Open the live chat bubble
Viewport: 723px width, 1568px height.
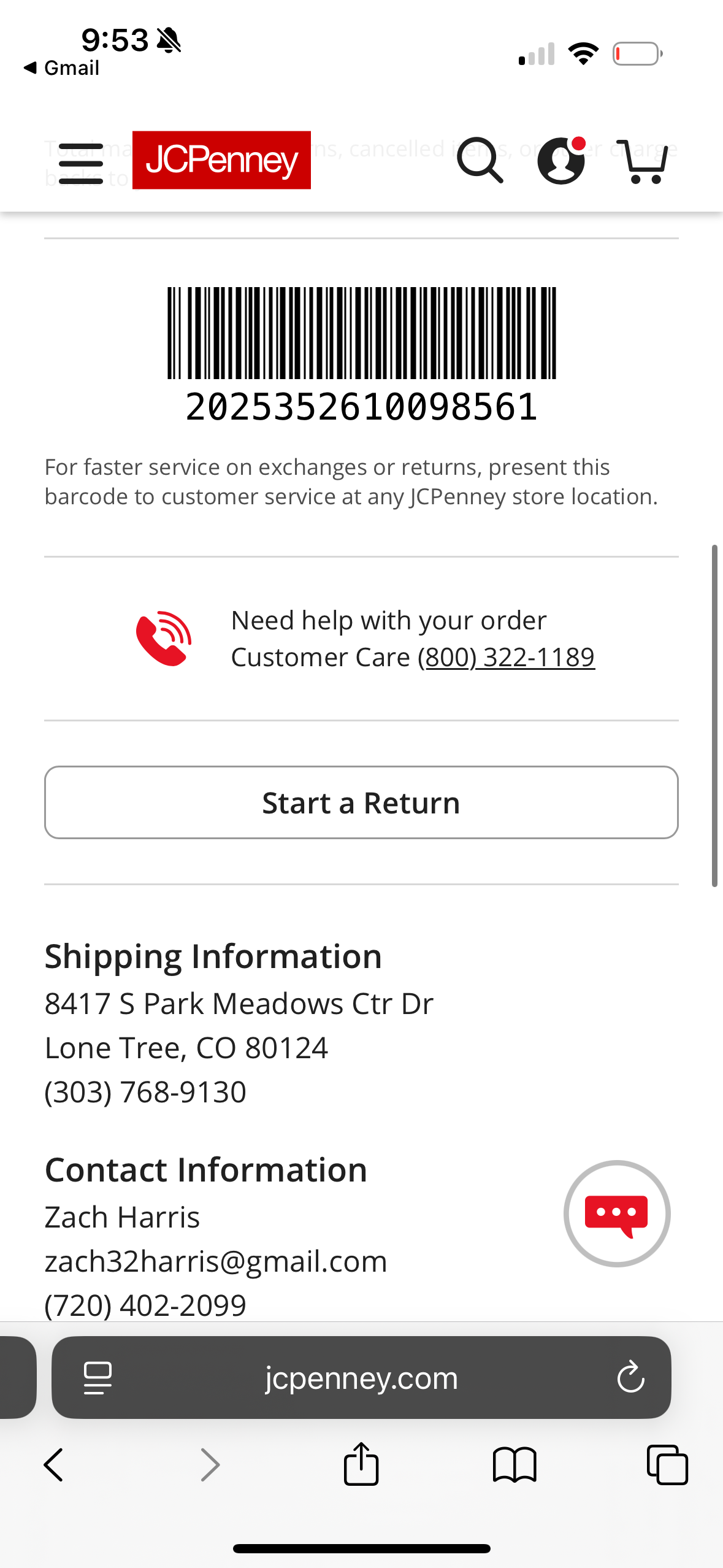617,1213
